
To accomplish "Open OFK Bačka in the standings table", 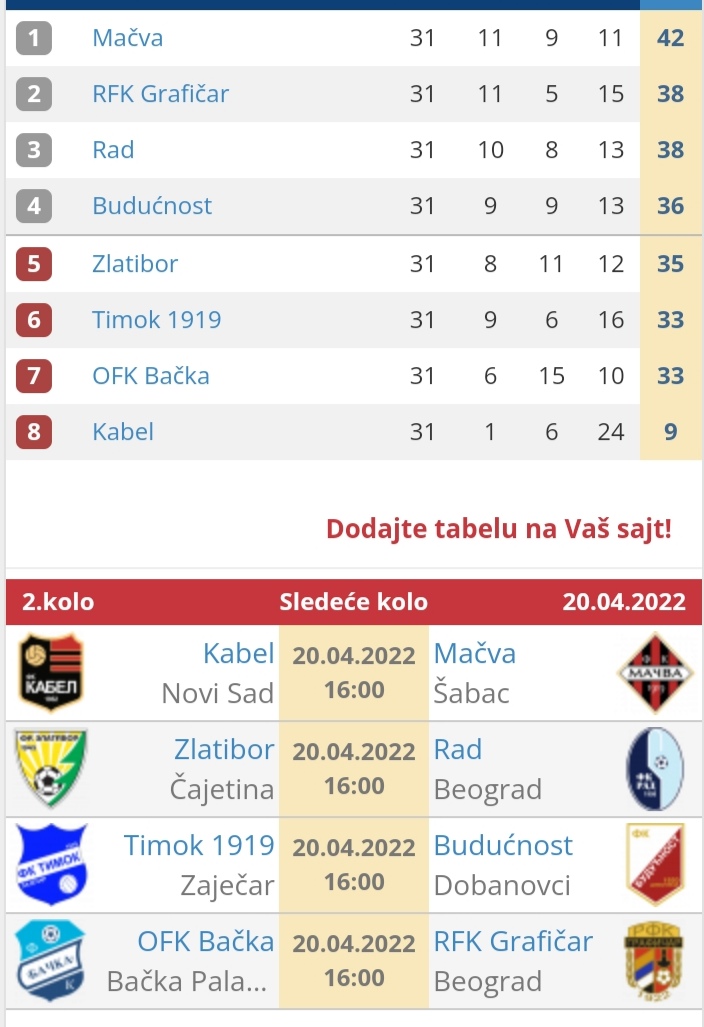I will 151,376.
